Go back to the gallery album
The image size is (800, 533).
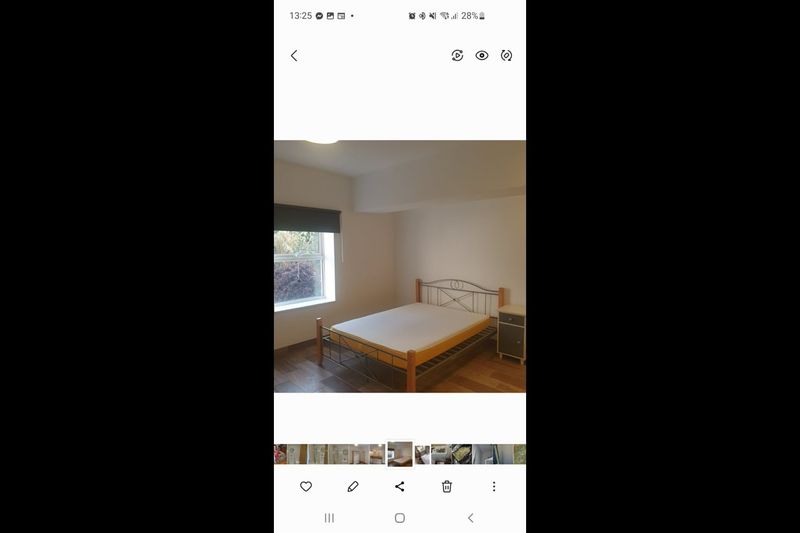pos(294,56)
